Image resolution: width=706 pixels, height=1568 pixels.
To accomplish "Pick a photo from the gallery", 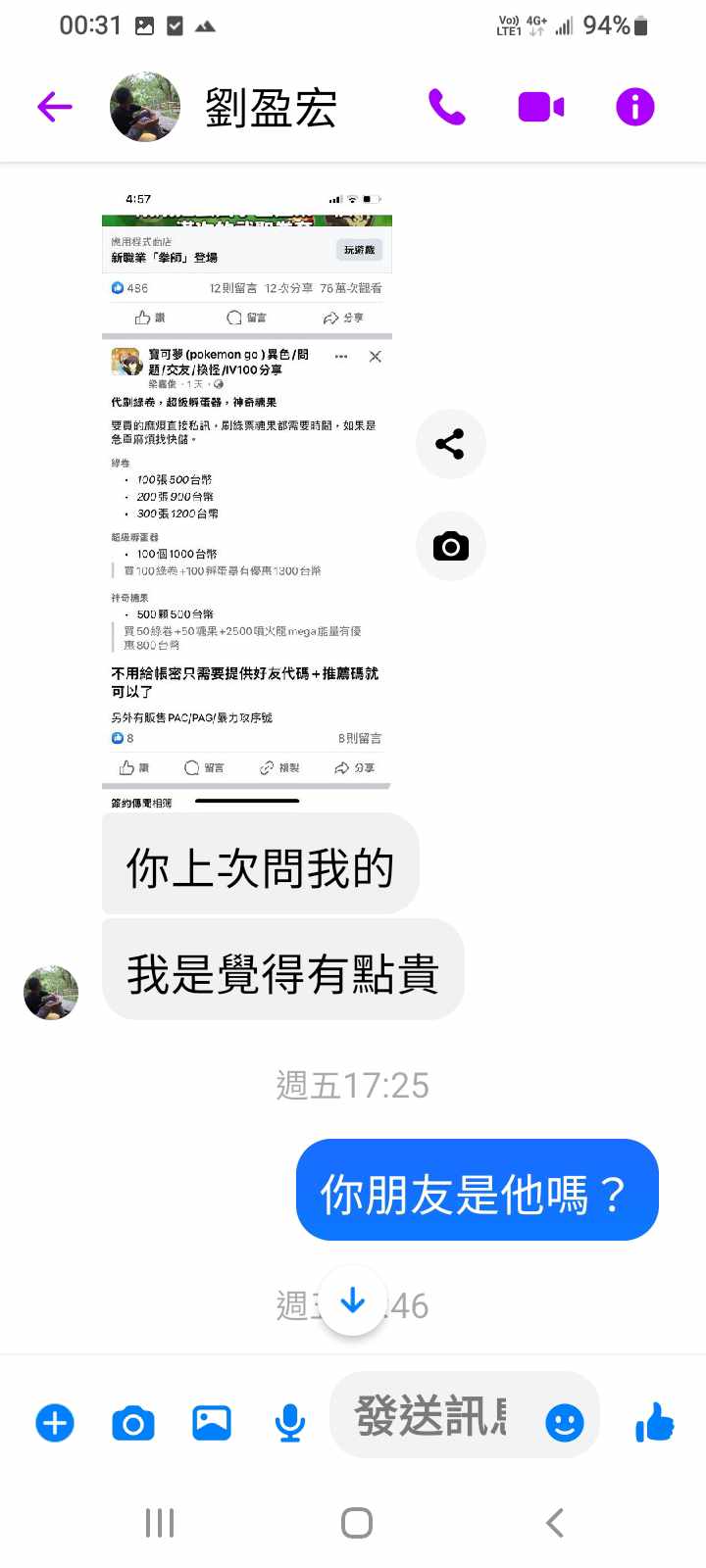I will coord(212,1422).
